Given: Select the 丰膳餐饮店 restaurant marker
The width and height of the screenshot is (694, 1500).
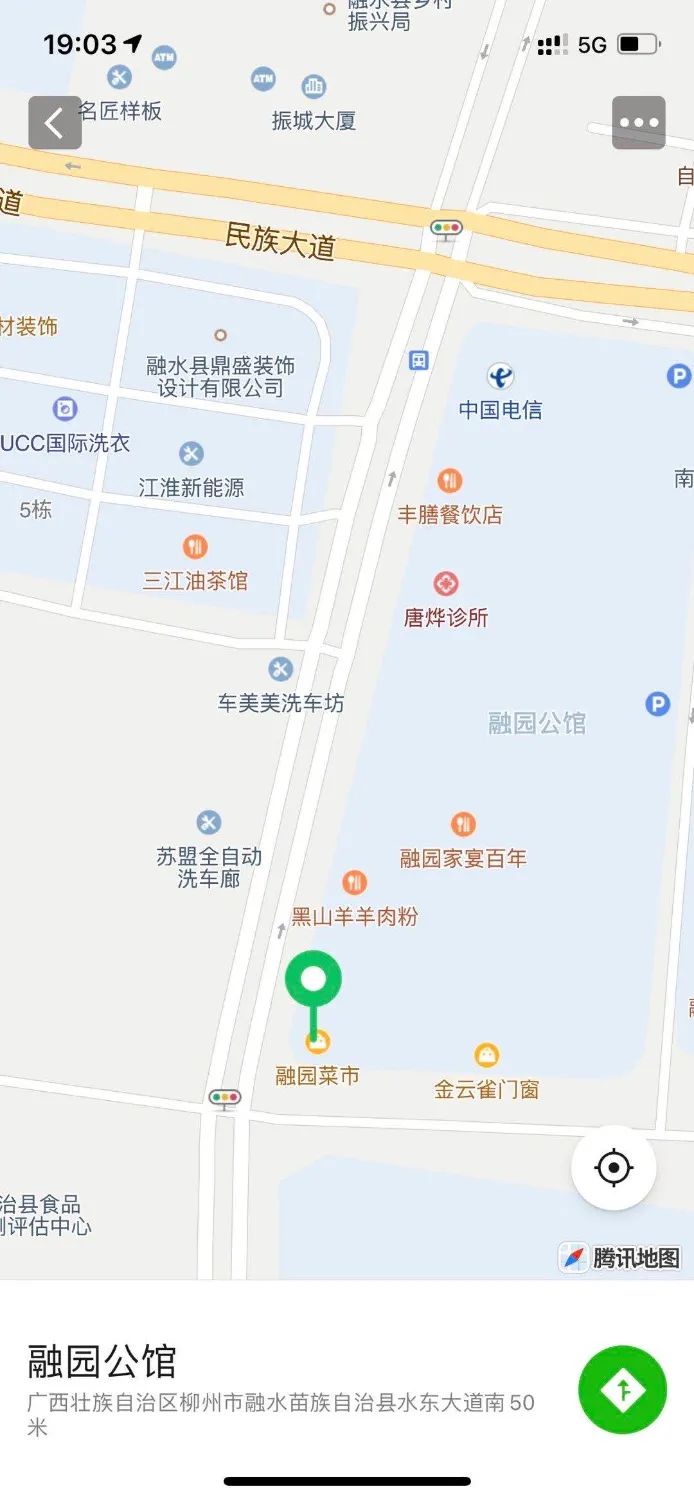Looking at the screenshot, I should [450, 482].
